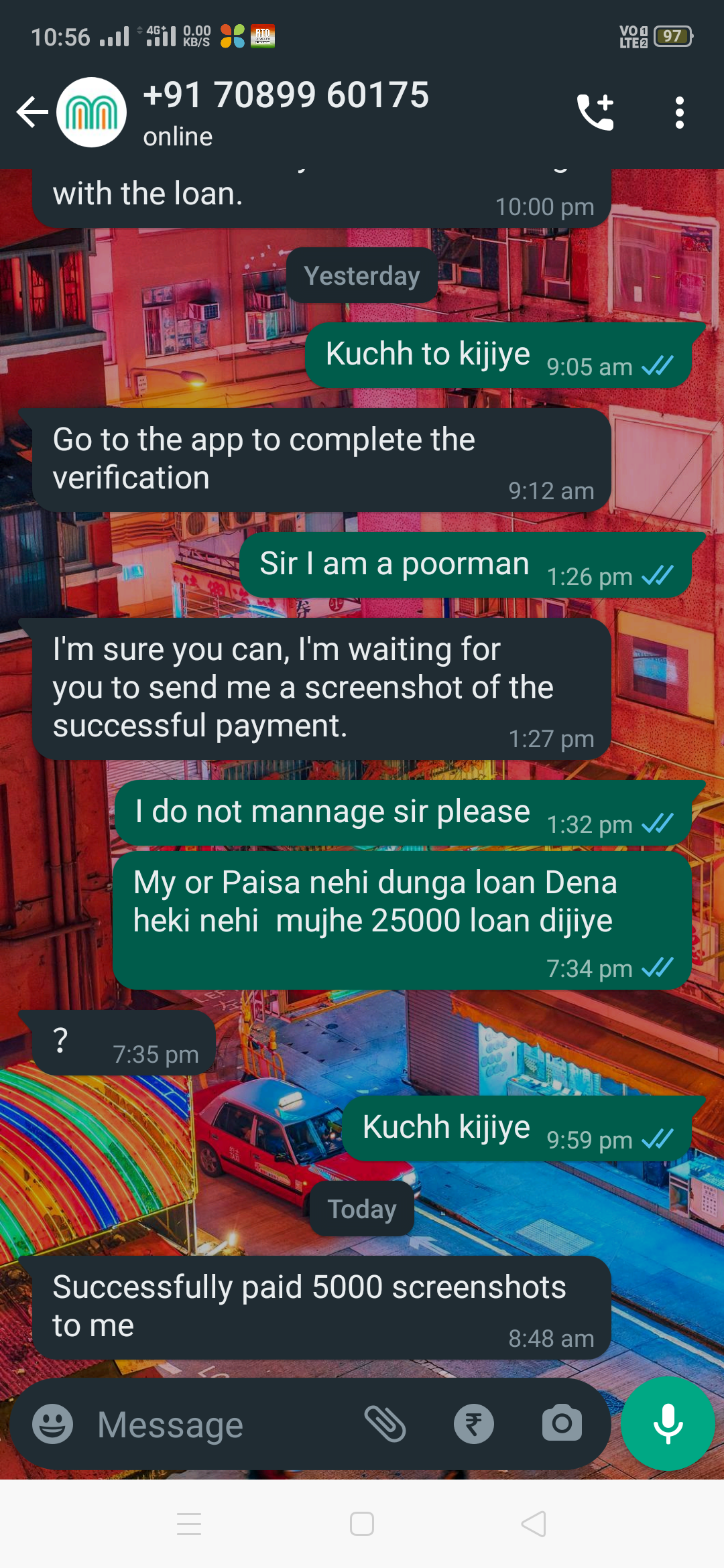Open the rupee payment option
724x1568 pixels.
473,1424
